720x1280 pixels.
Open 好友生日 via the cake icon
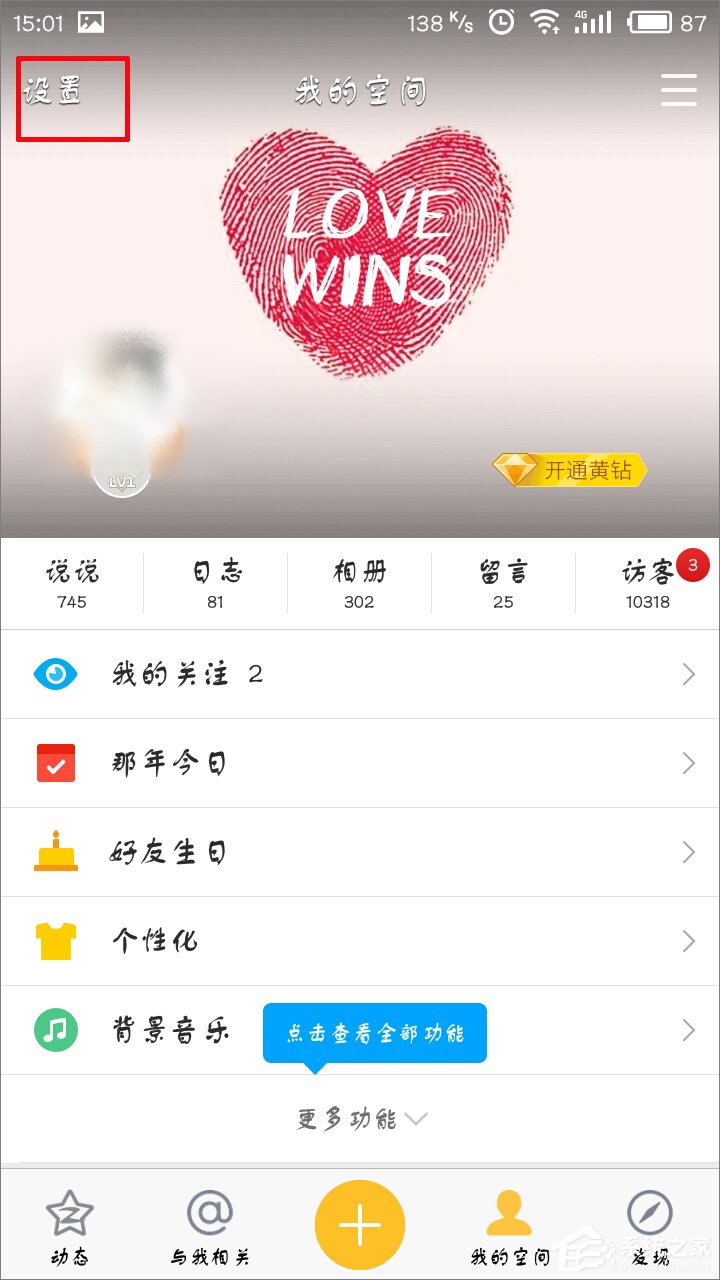[x=56, y=852]
